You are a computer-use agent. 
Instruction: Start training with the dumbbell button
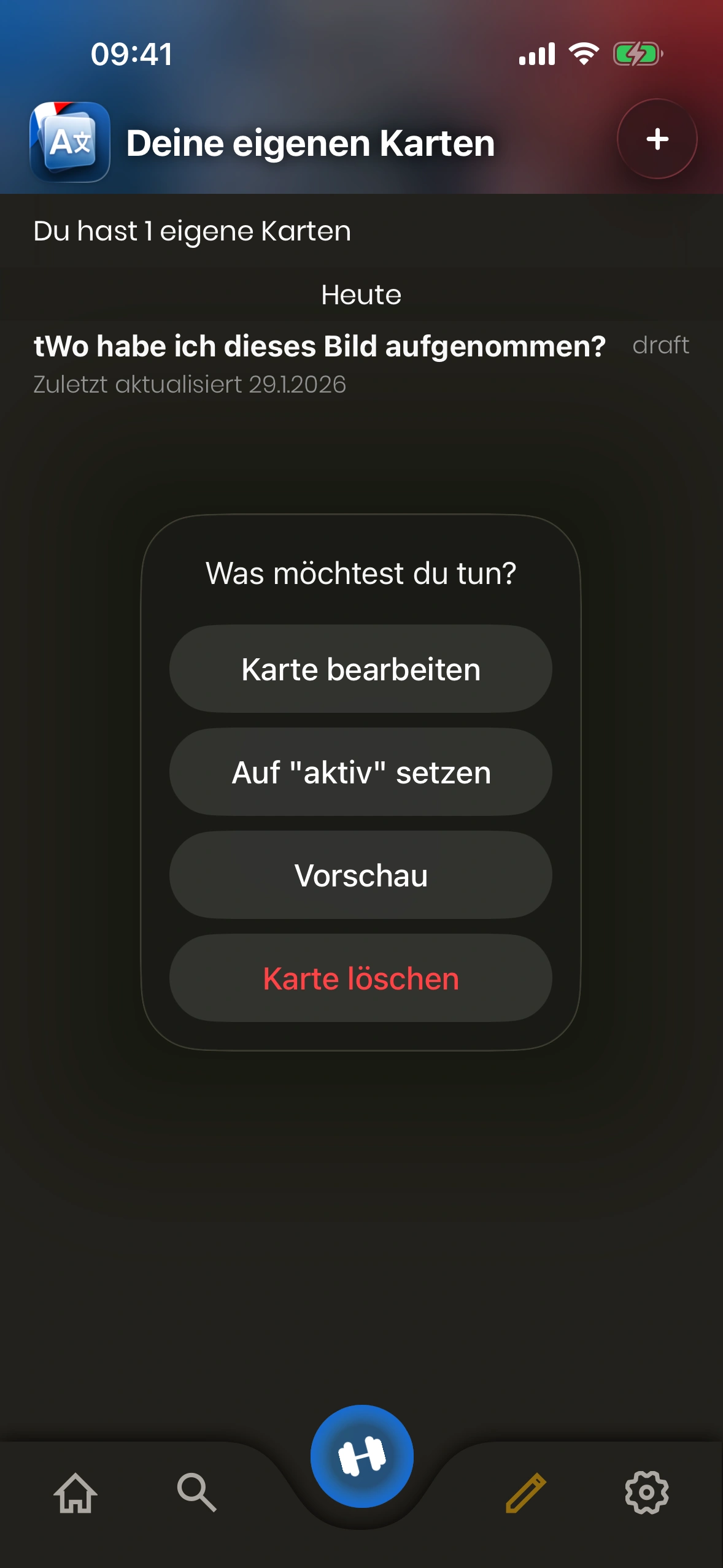coord(361,1456)
